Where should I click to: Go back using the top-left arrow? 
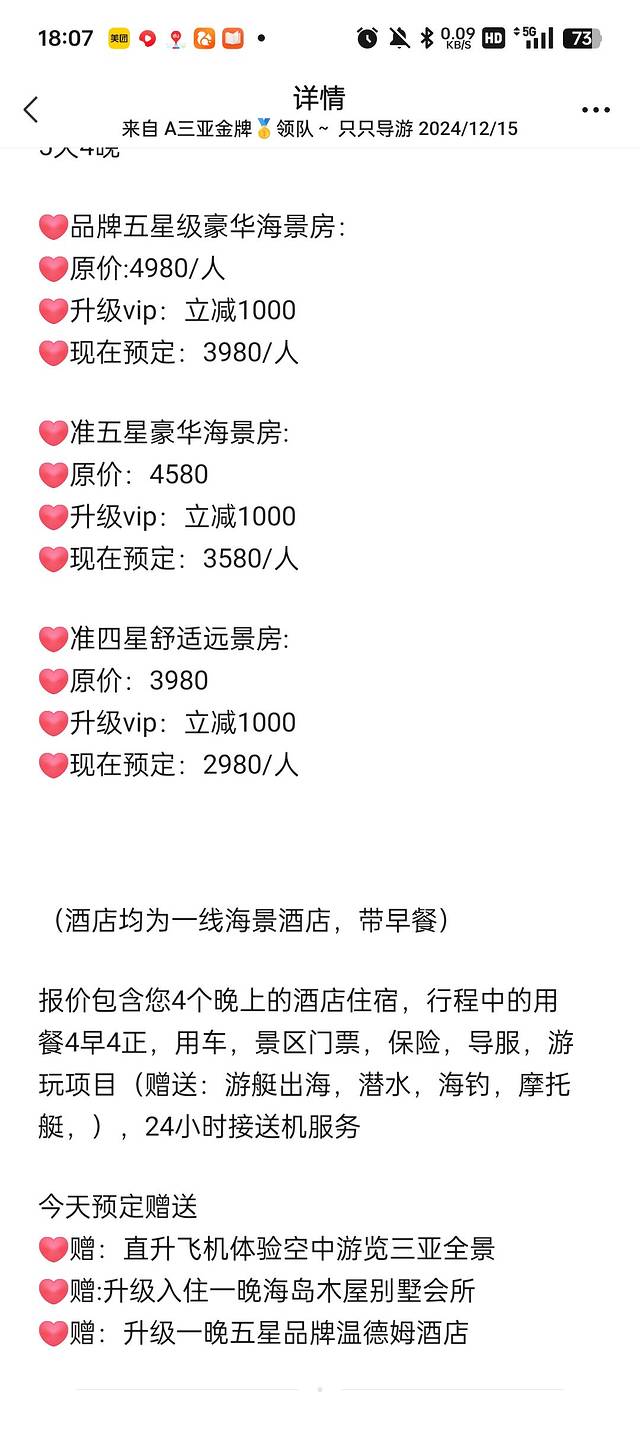[31, 109]
